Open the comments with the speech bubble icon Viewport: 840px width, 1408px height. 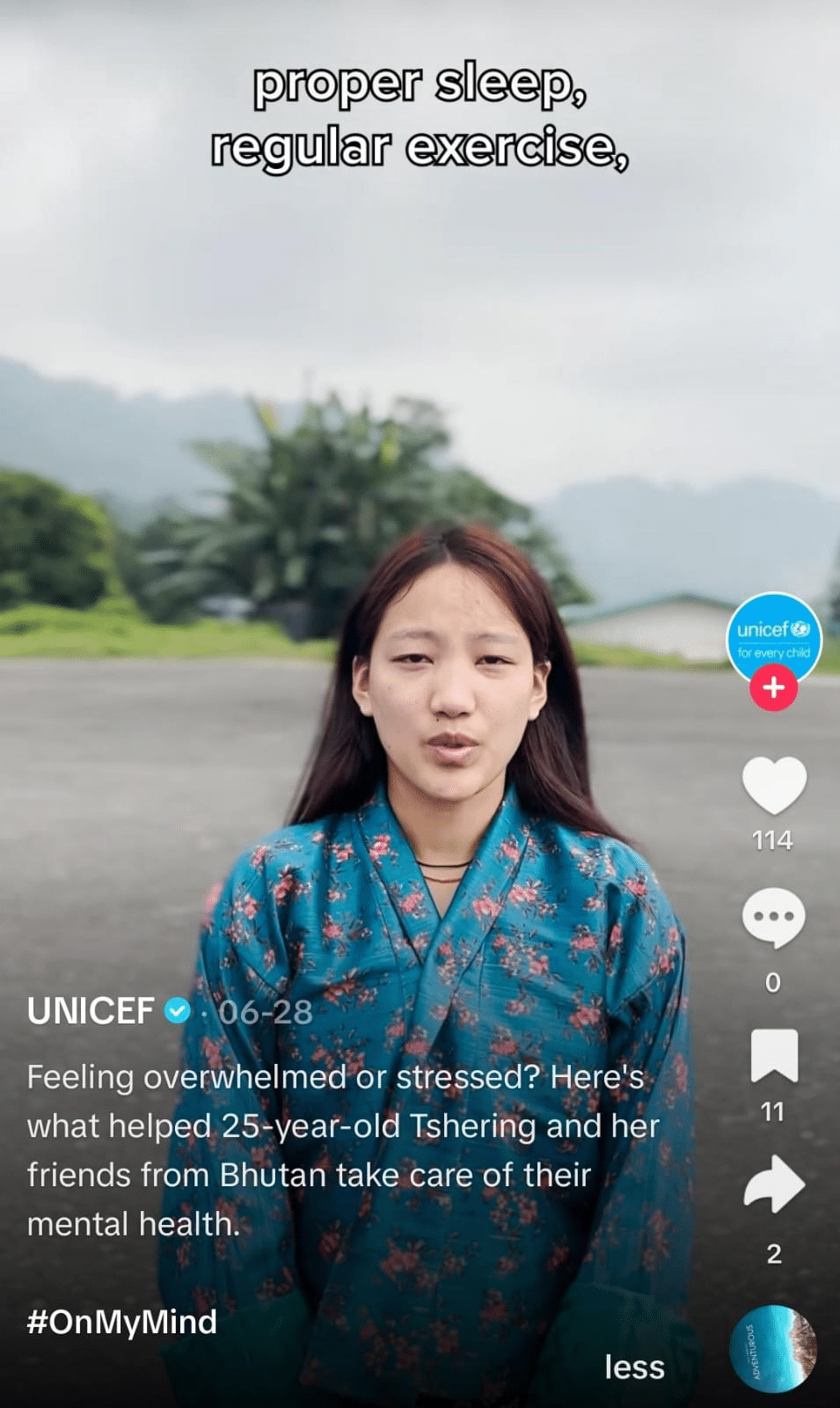(x=773, y=918)
